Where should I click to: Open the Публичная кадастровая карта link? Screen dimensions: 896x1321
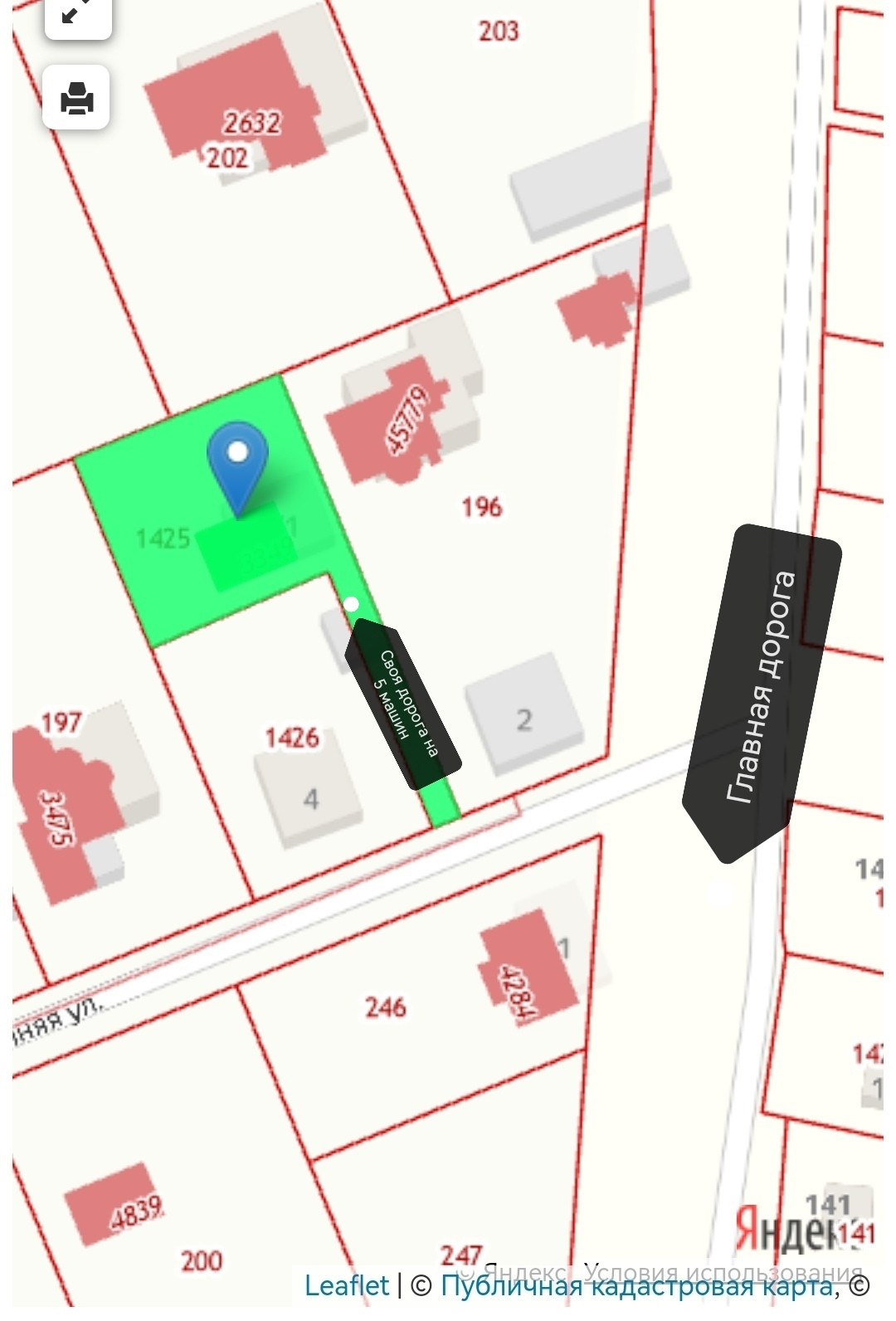(x=636, y=1285)
